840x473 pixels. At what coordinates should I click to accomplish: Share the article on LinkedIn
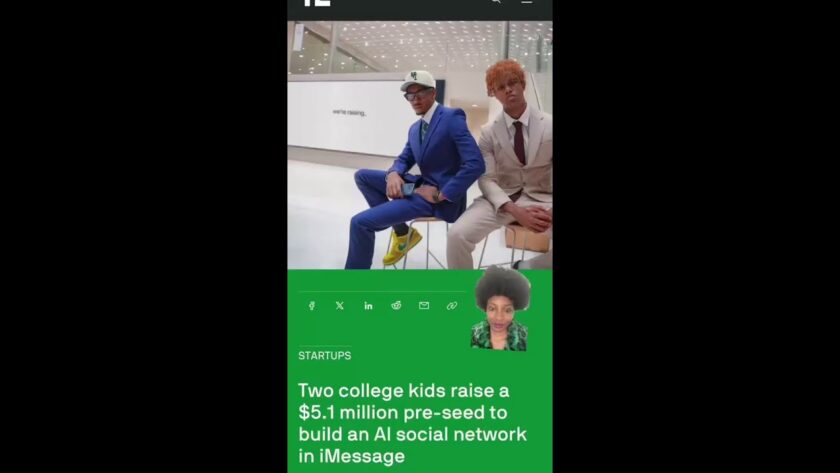(x=368, y=306)
